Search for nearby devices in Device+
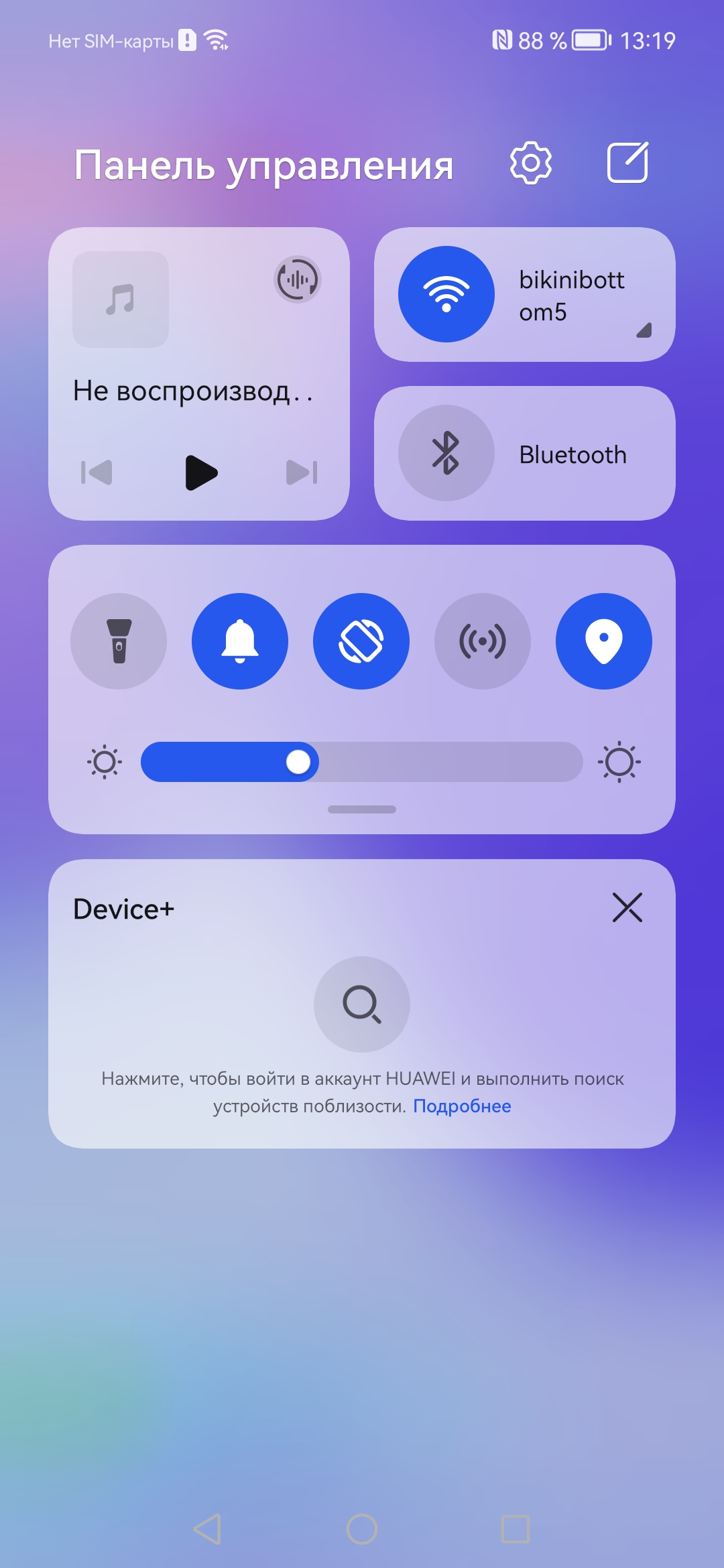 pyautogui.click(x=362, y=1004)
